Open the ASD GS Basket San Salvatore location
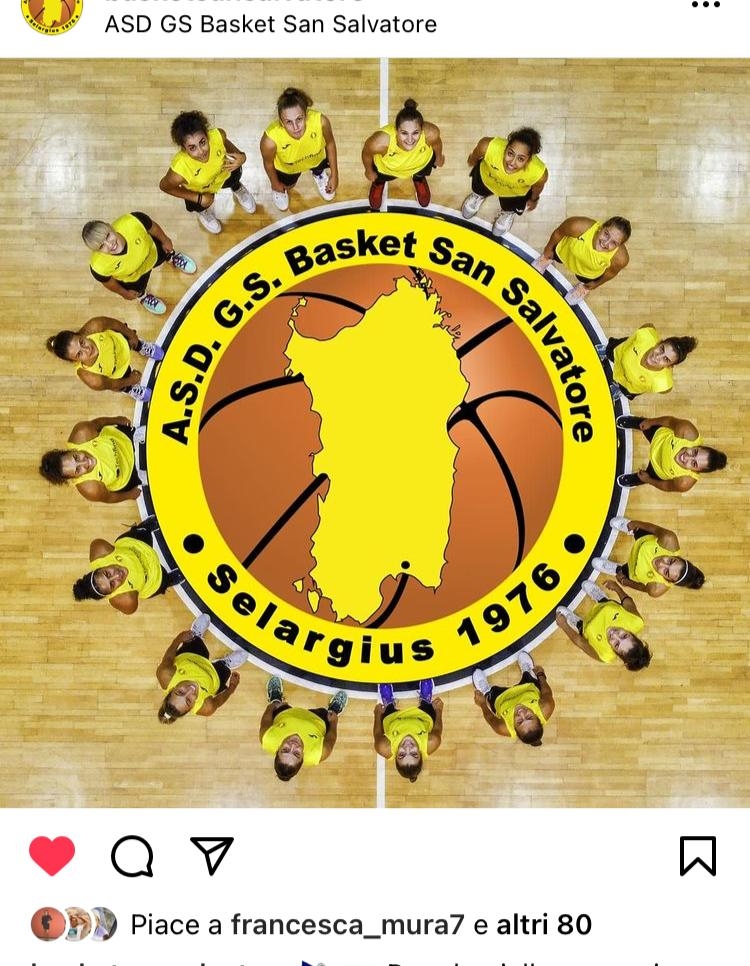The width and height of the screenshot is (750, 966). (x=270, y=24)
